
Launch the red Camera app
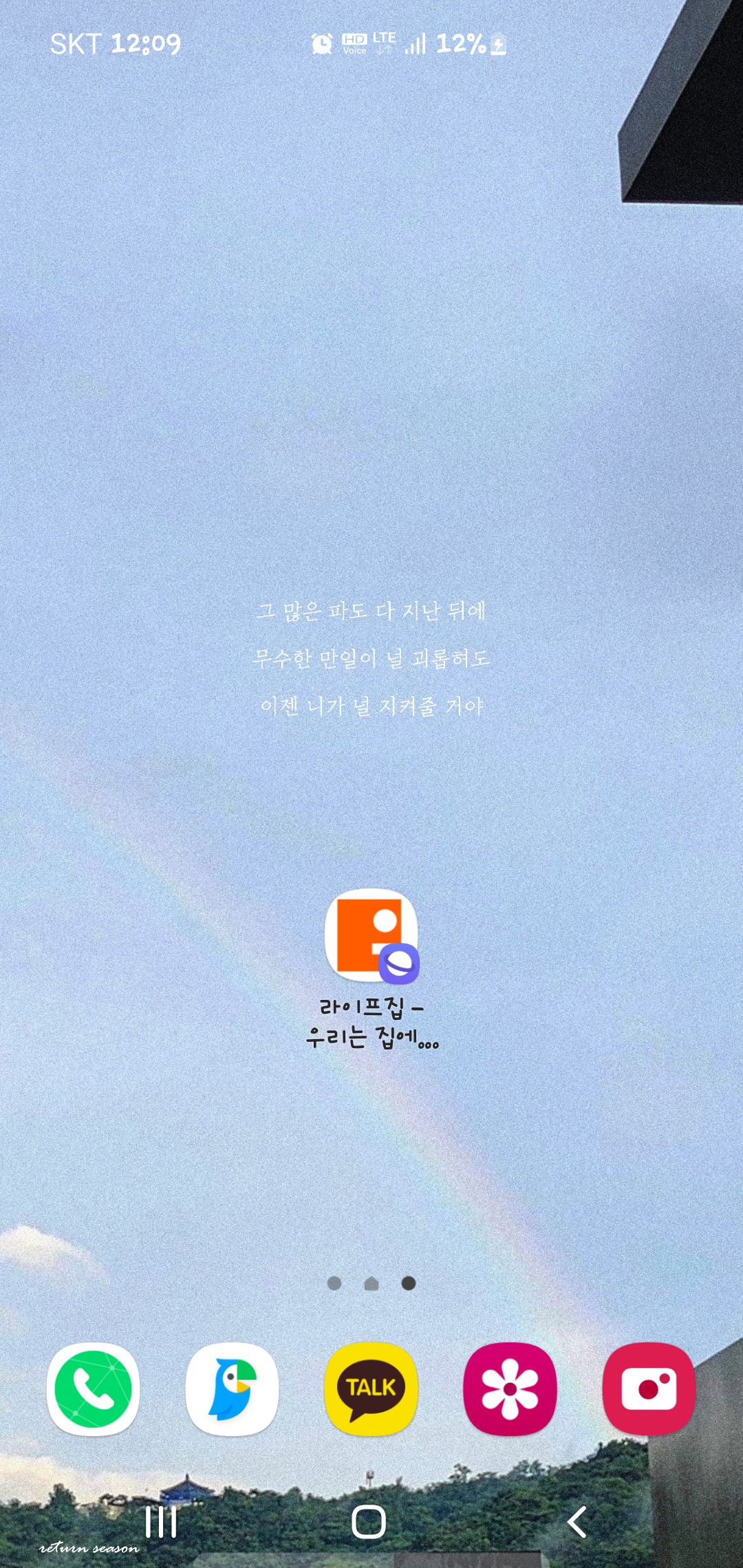pyautogui.click(x=649, y=1389)
